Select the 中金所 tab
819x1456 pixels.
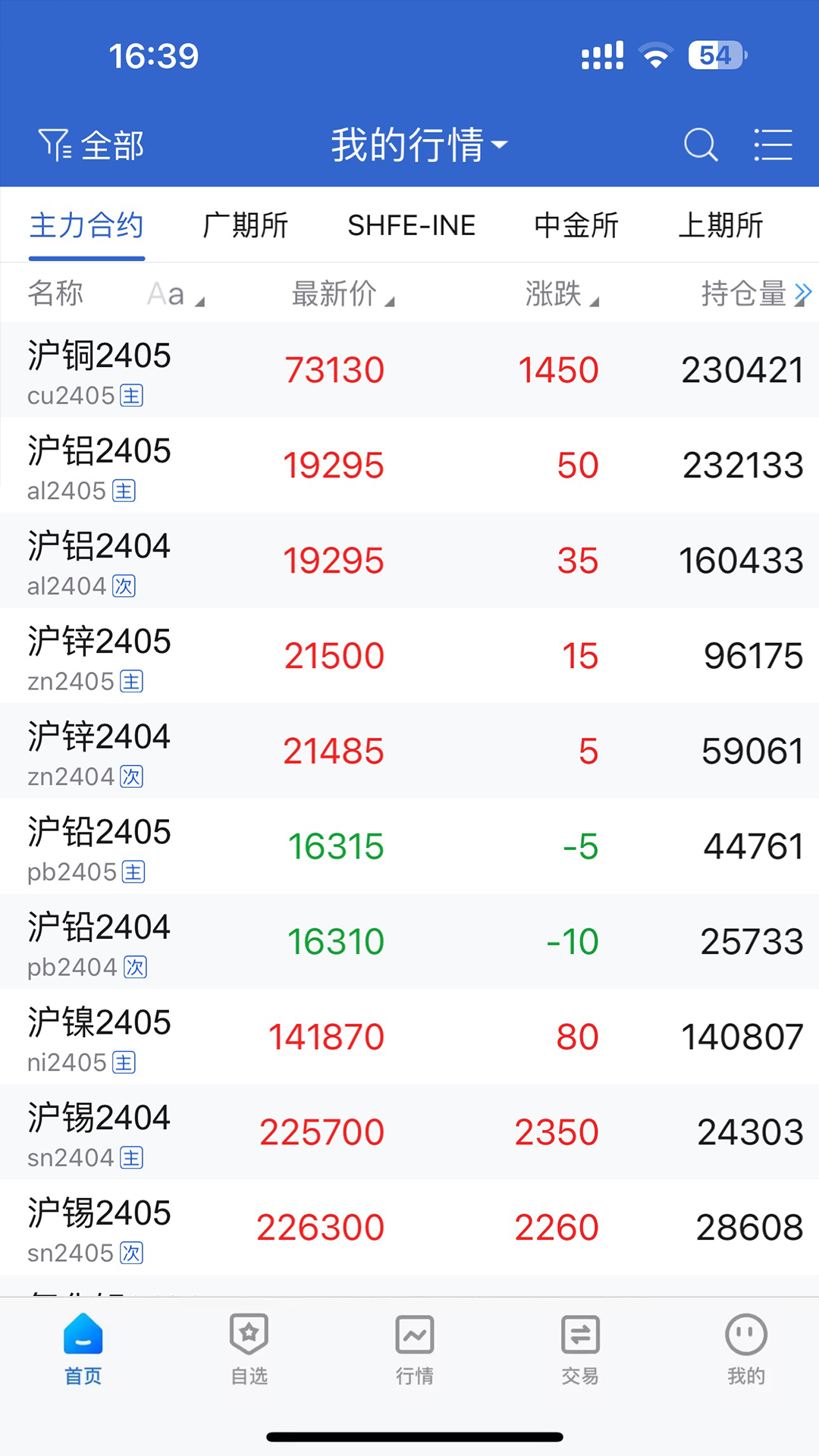pos(576,225)
